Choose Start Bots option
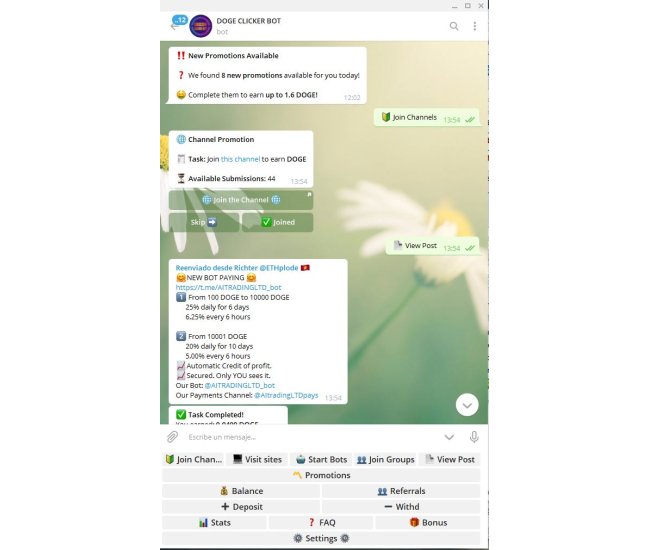650x550 pixels. pyautogui.click(x=321, y=459)
